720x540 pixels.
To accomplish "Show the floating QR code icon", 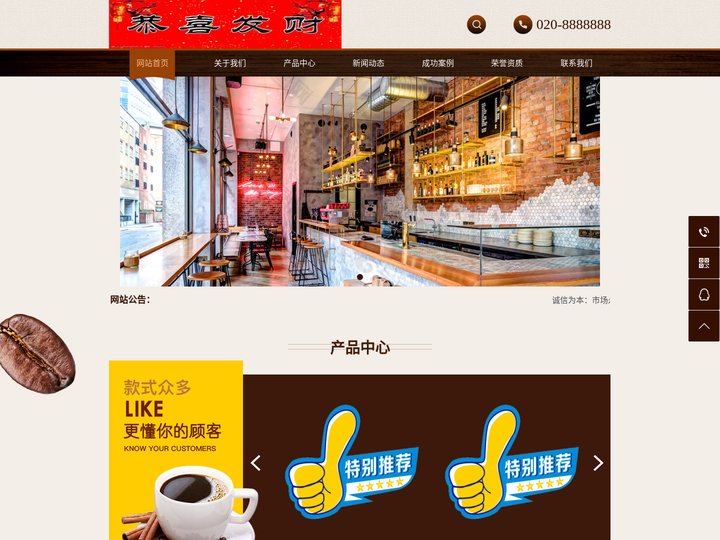I will (x=703, y=263).
